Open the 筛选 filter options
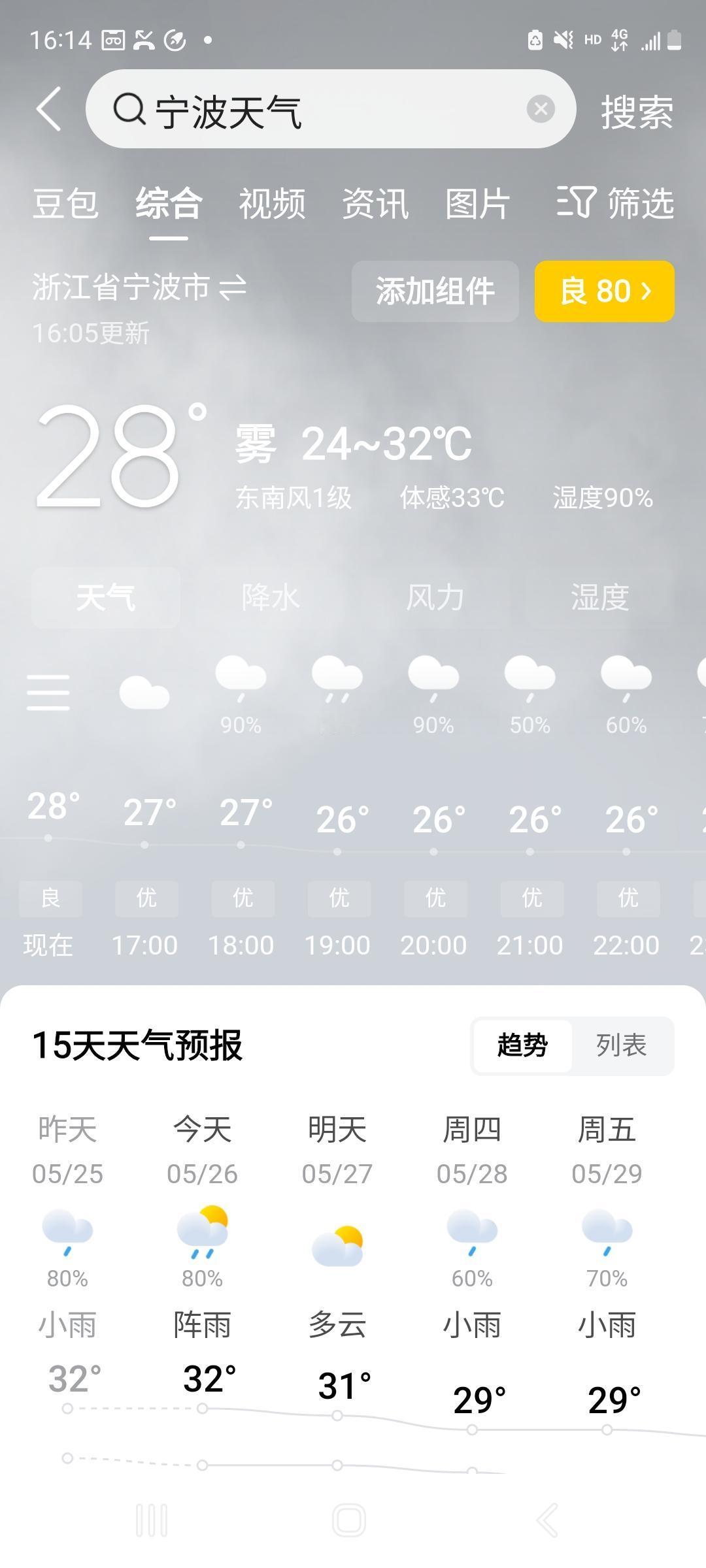Image resolution: width=706 pixels, height=1568 pixels. 615,202
